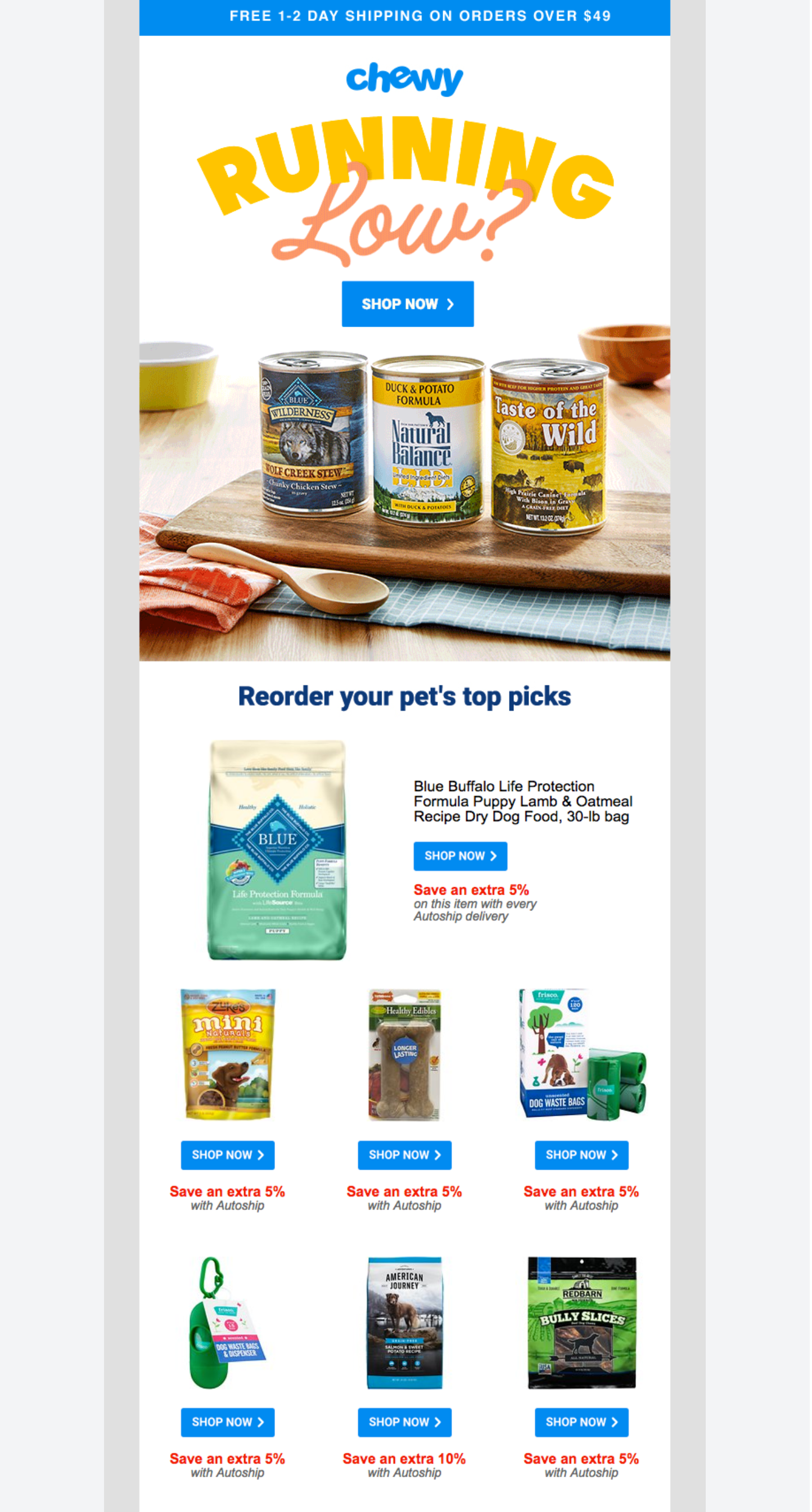The image size is (812, 1512).
Task: View the American Journey product image
Action: click(405, 1323)
